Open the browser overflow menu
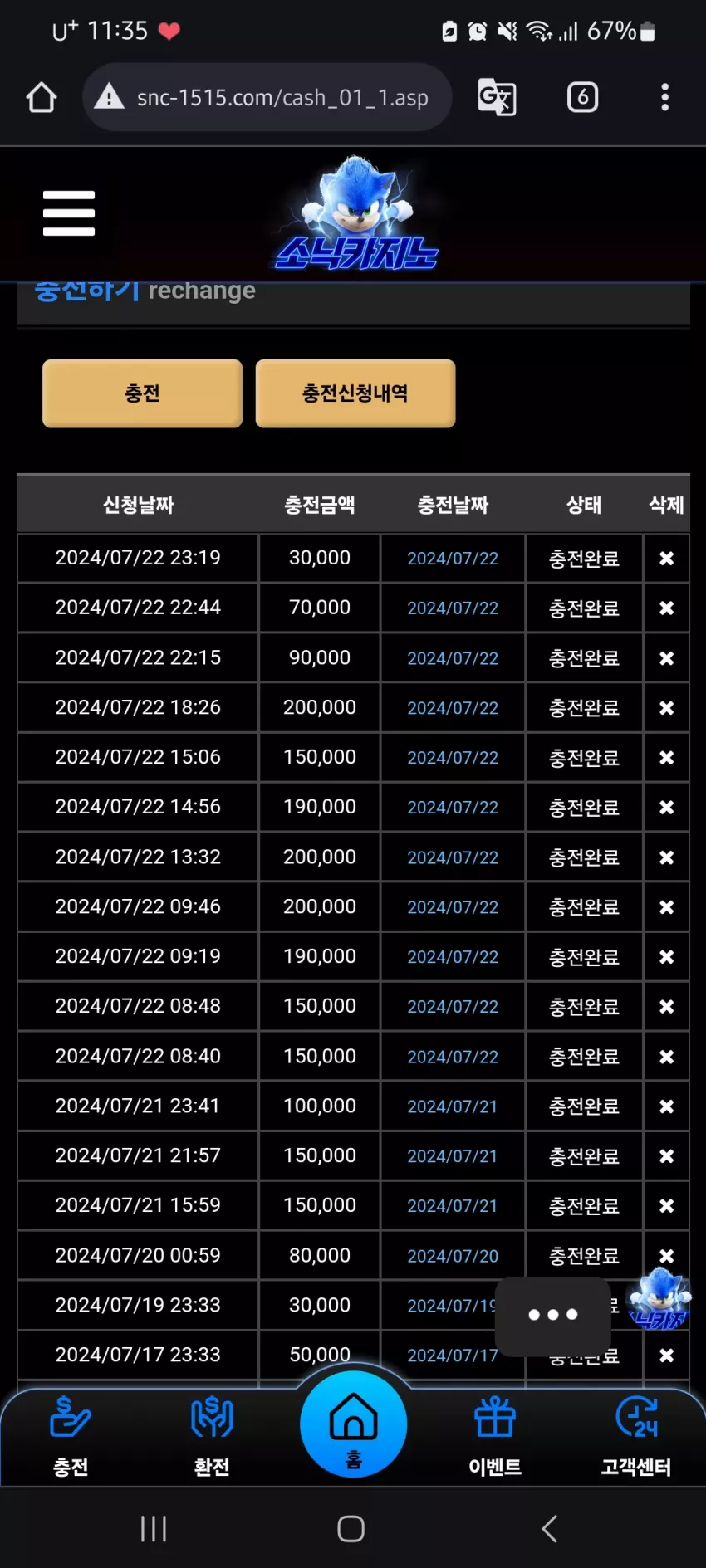Screen dimensions: 706x1568 (664, 97)
